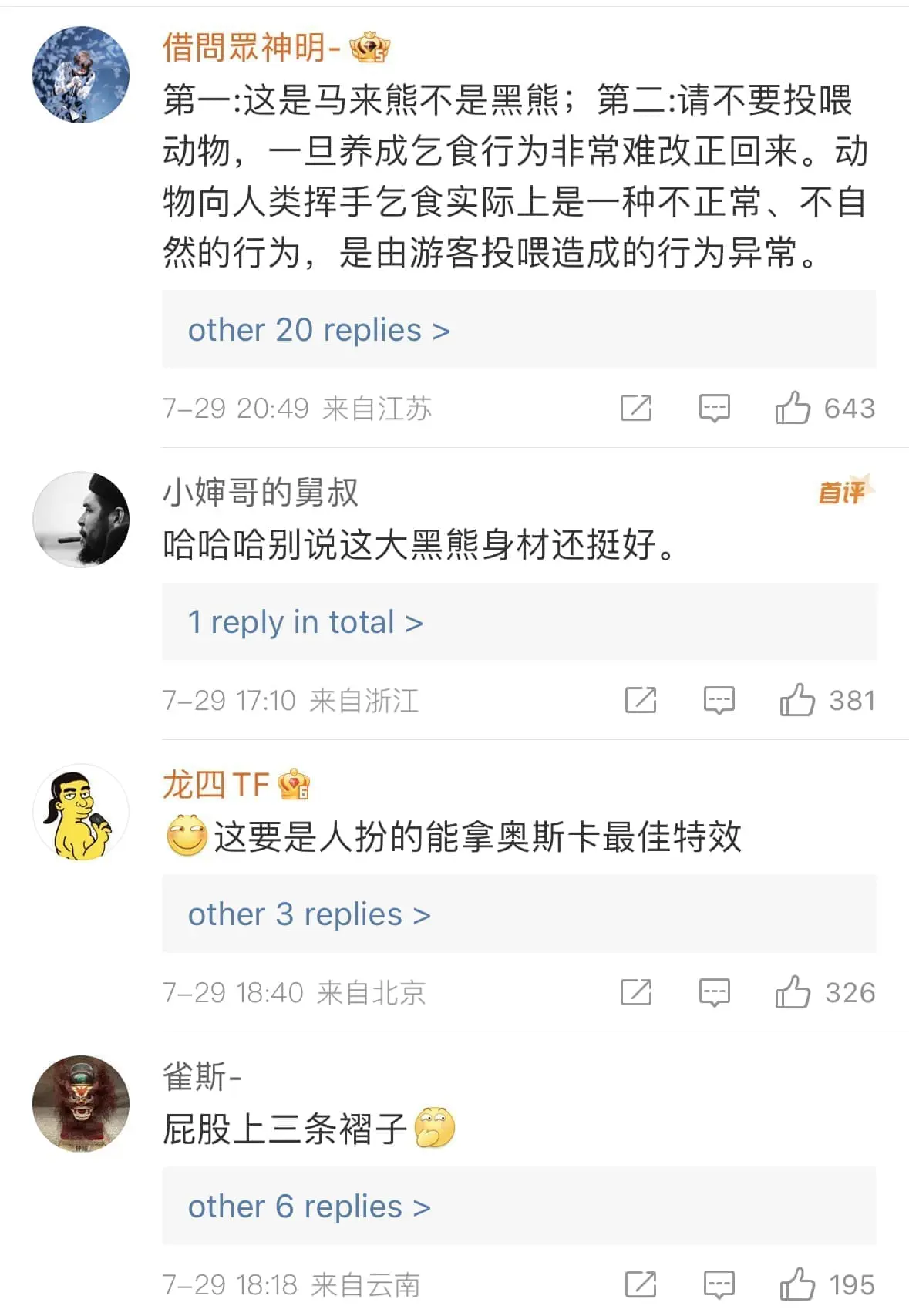Reply to 借問眾神明-'s comment
The width and height of the screenshot is (909, 1316).
pyautogui.click(x=714, y=408)
